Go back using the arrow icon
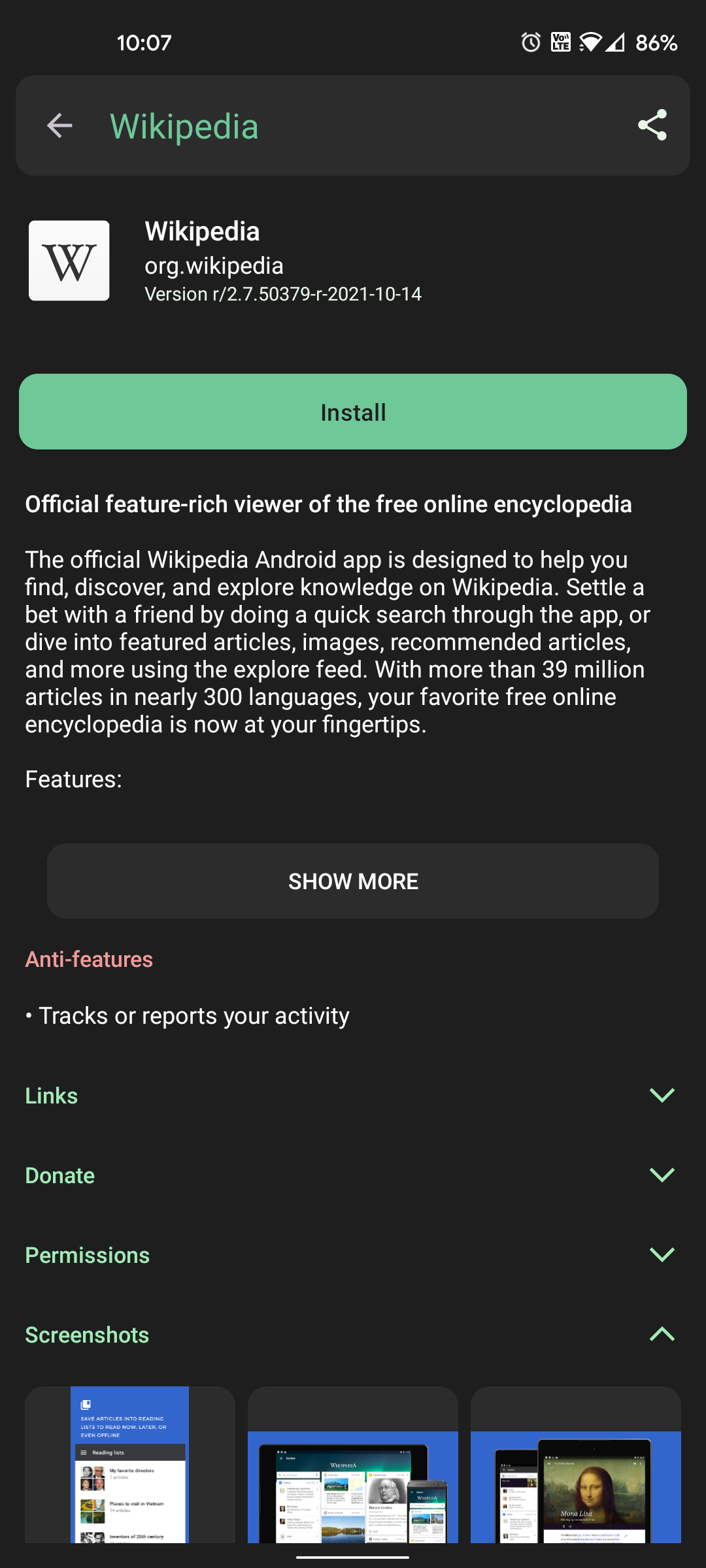This screenshot has height=1568, width=706. [x=59, y=125]
